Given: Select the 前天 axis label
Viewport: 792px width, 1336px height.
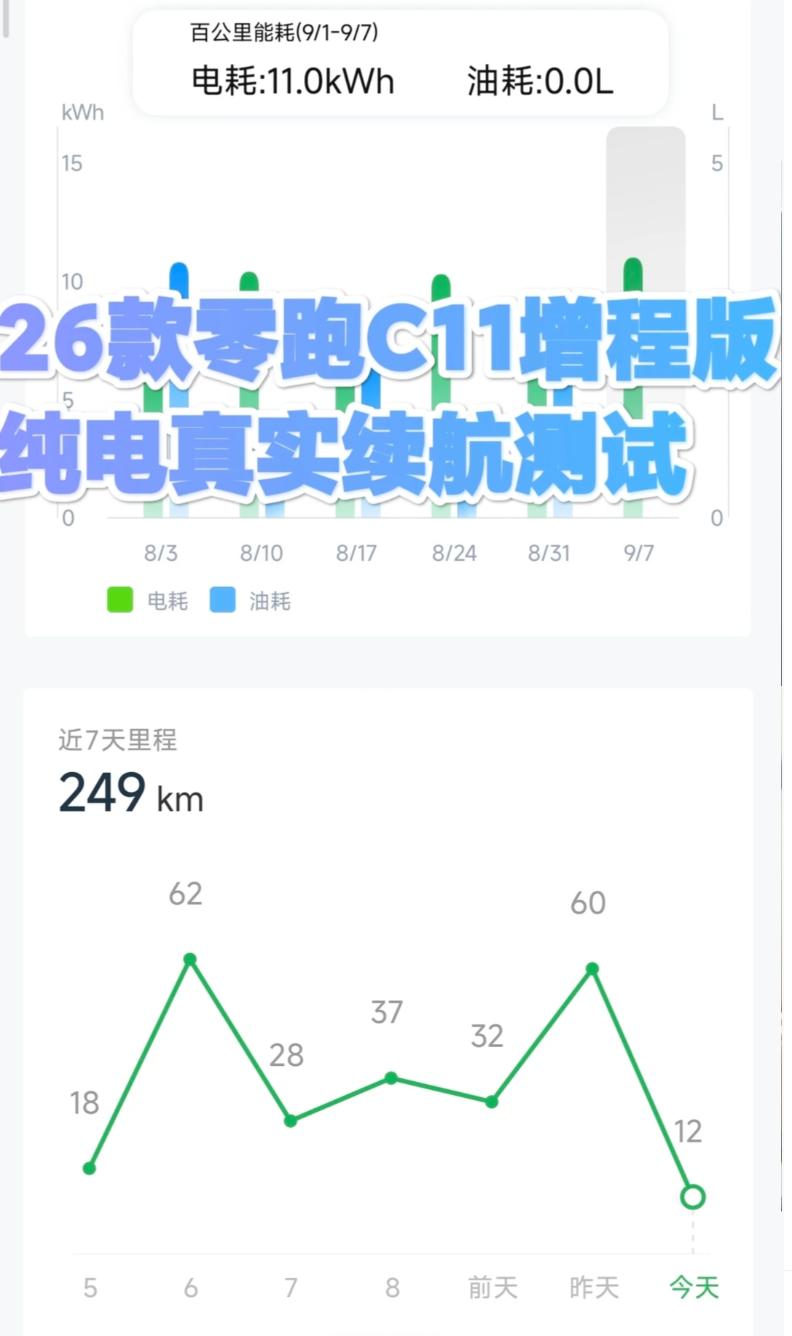Looking at the screenshot, I should 490,1290.
